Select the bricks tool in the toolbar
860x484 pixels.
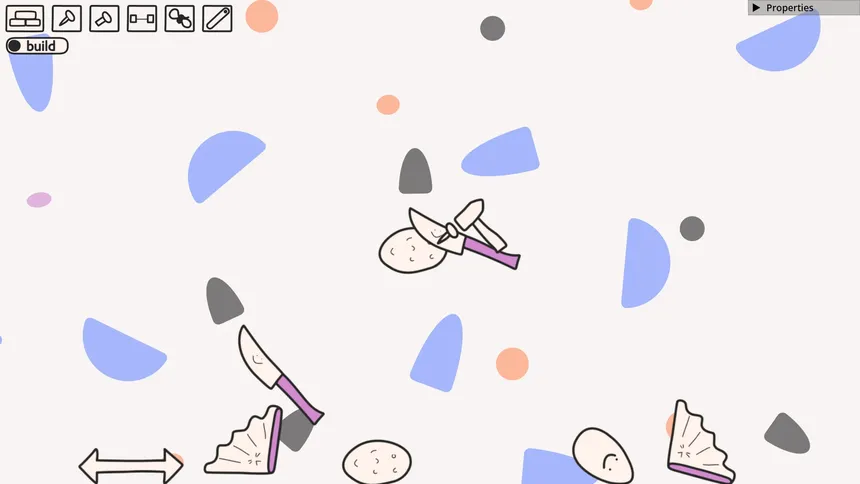tap(25, 18)
